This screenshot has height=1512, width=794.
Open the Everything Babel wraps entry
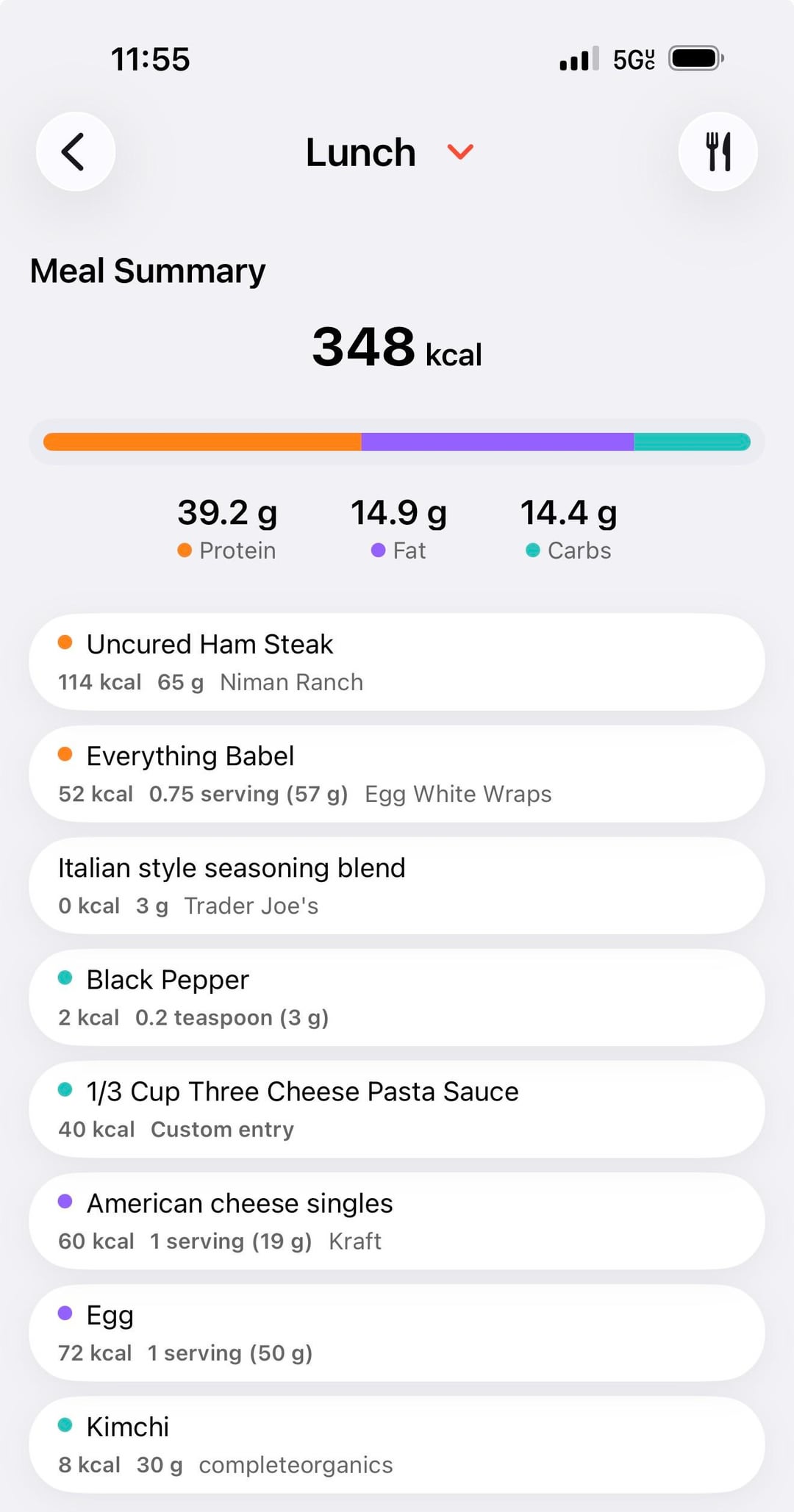coord(397,774)
